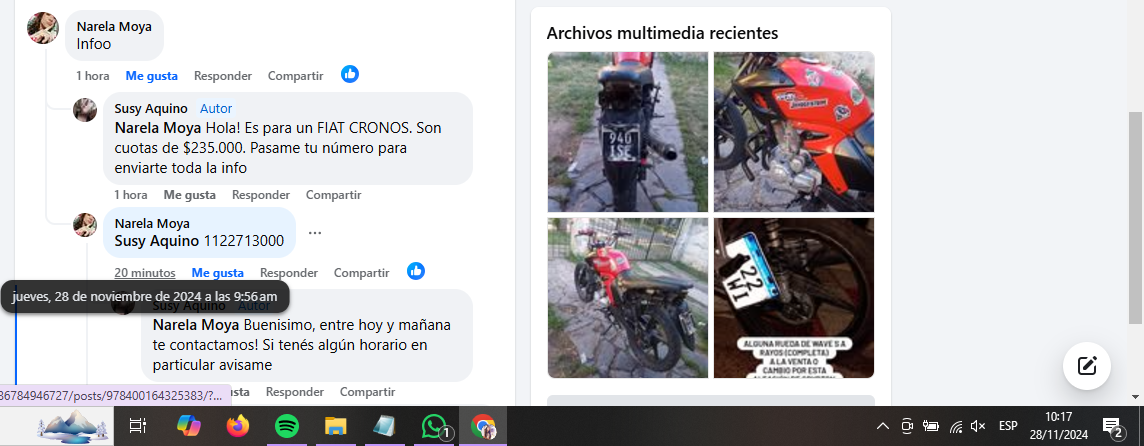Unlike the comment with the phone number

click(217, 272)
